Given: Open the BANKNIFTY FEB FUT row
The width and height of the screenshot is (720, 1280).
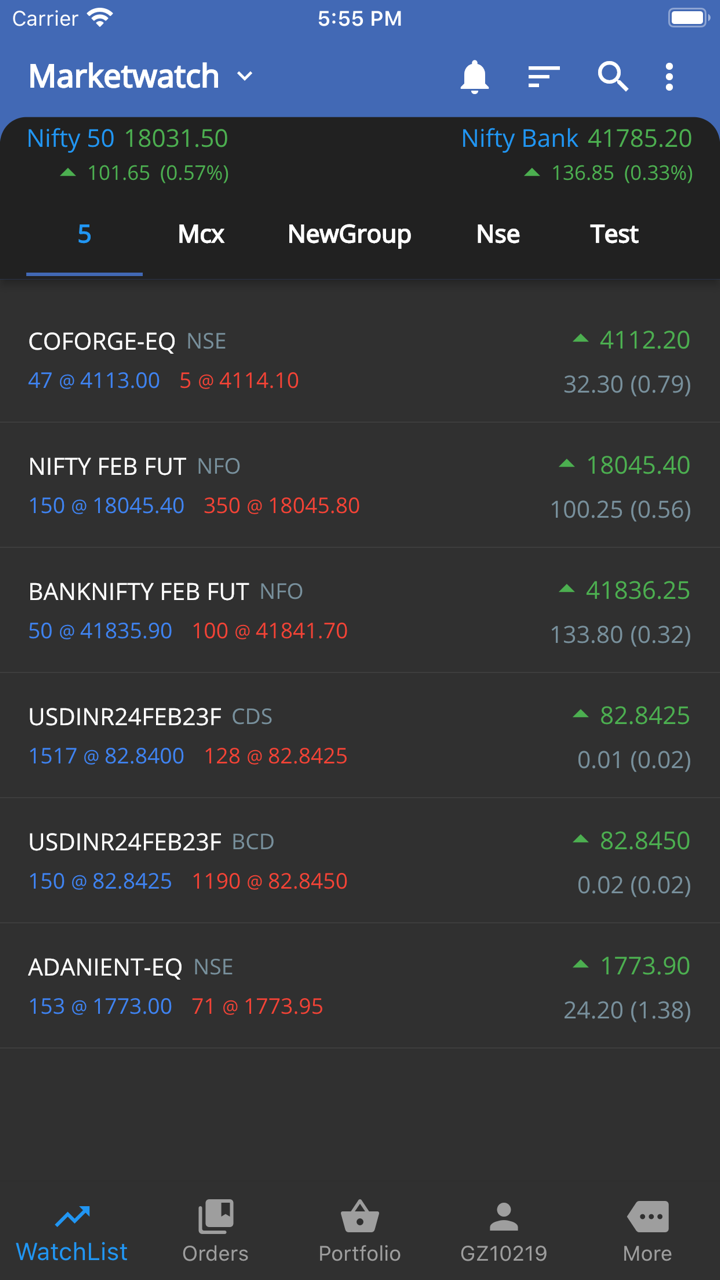Looking at the screenshot, I should (x=360, y=610).
